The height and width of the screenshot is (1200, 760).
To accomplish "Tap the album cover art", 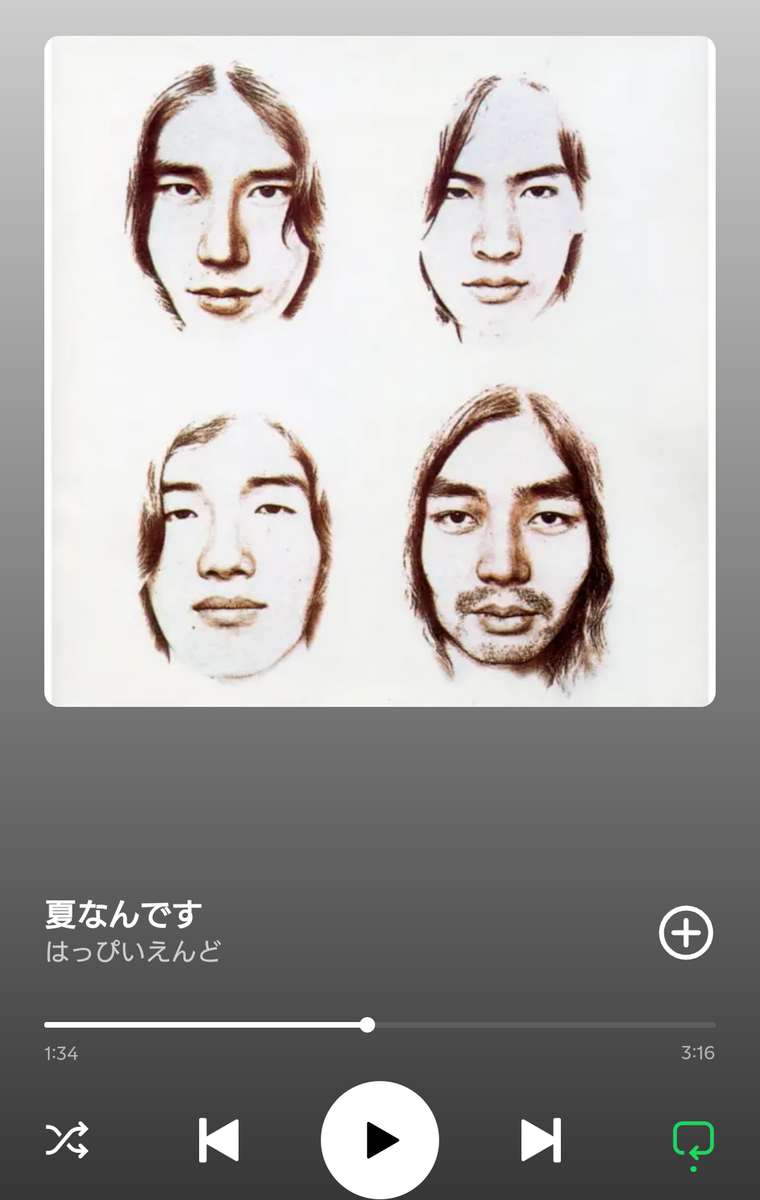I will 380,372.
